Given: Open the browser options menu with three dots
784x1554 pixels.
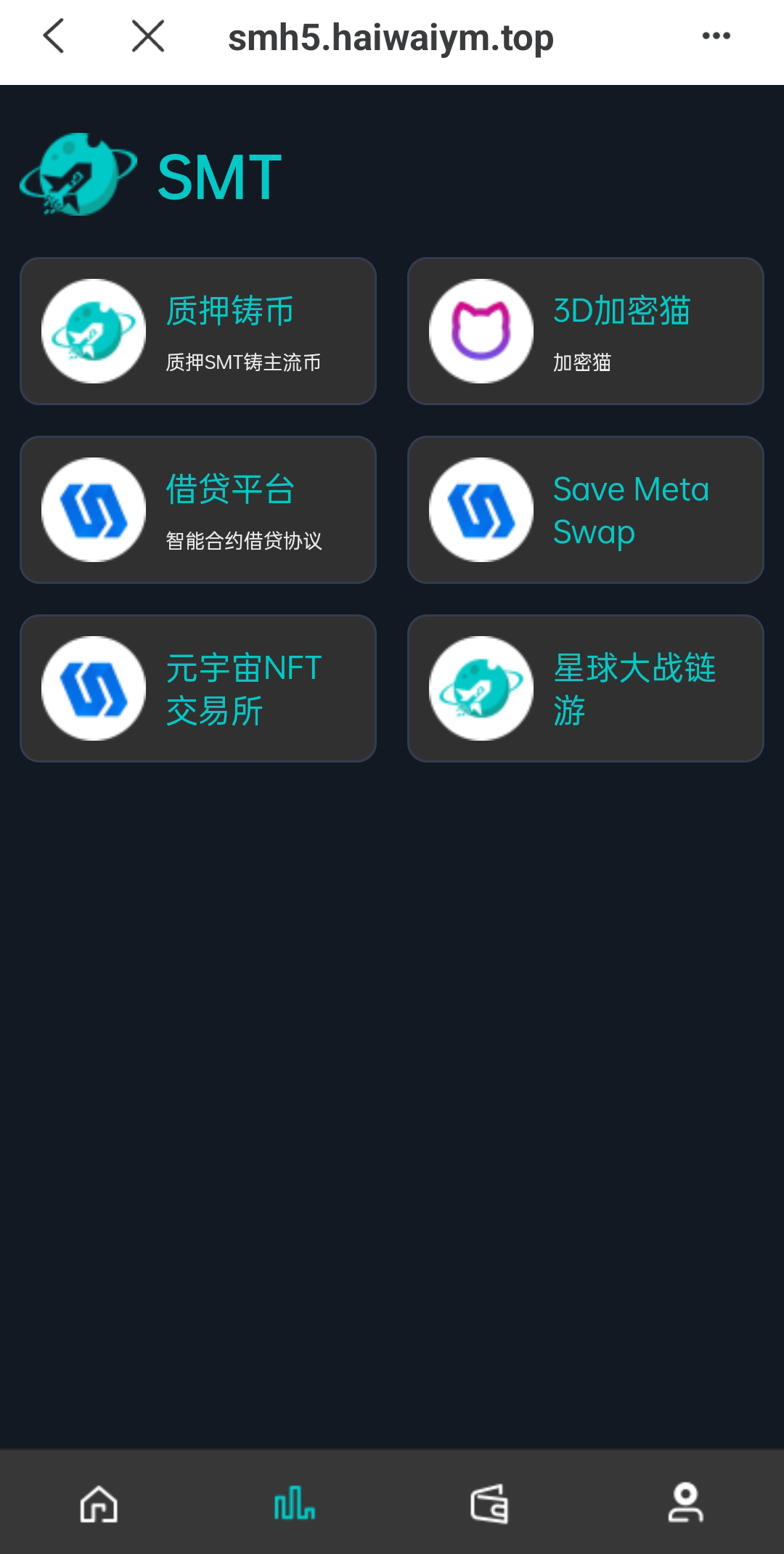Looking at the screenshot, I should pyautogui.click(x=716, y=35).
